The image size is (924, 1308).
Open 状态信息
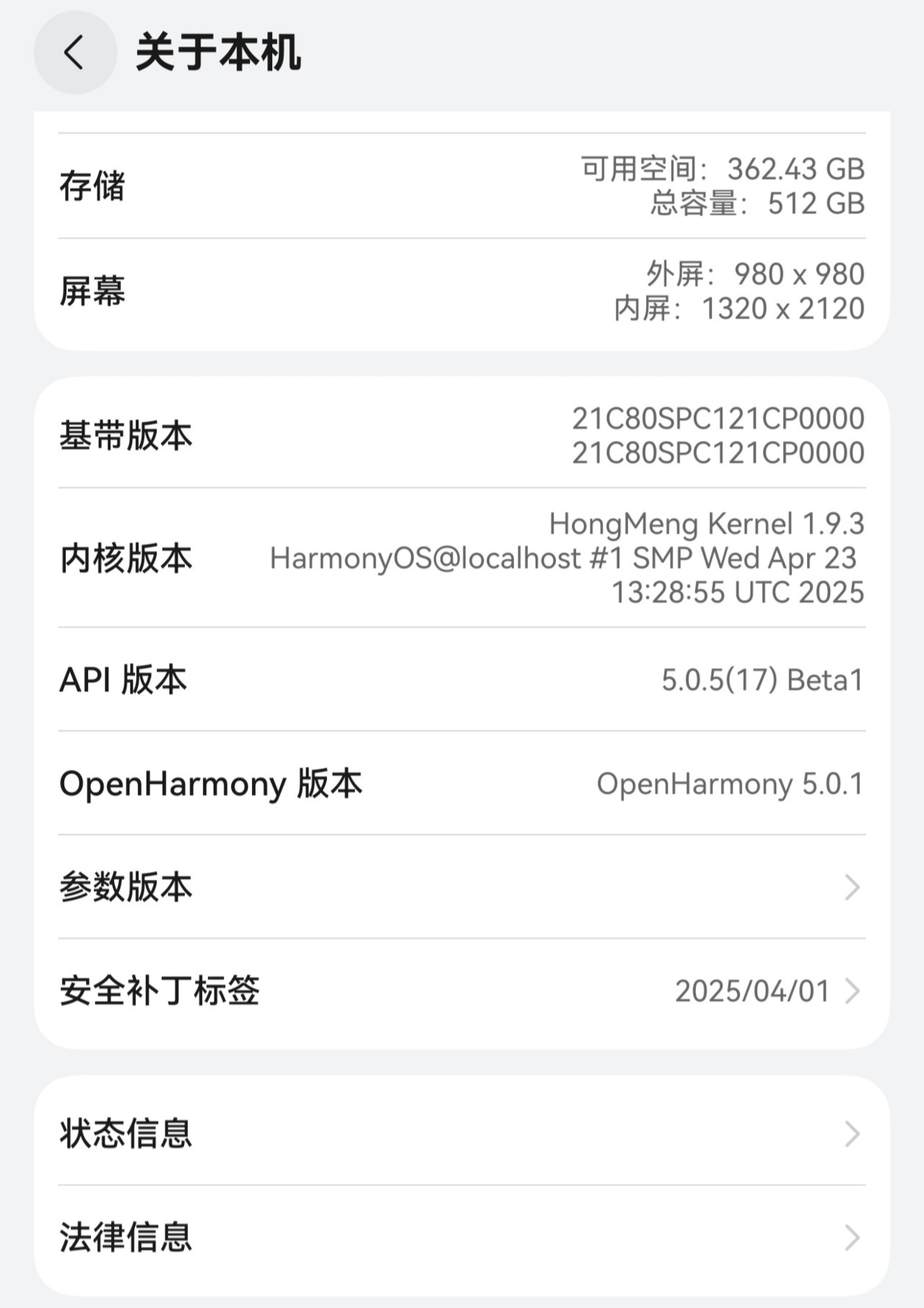click(462, 1133)
